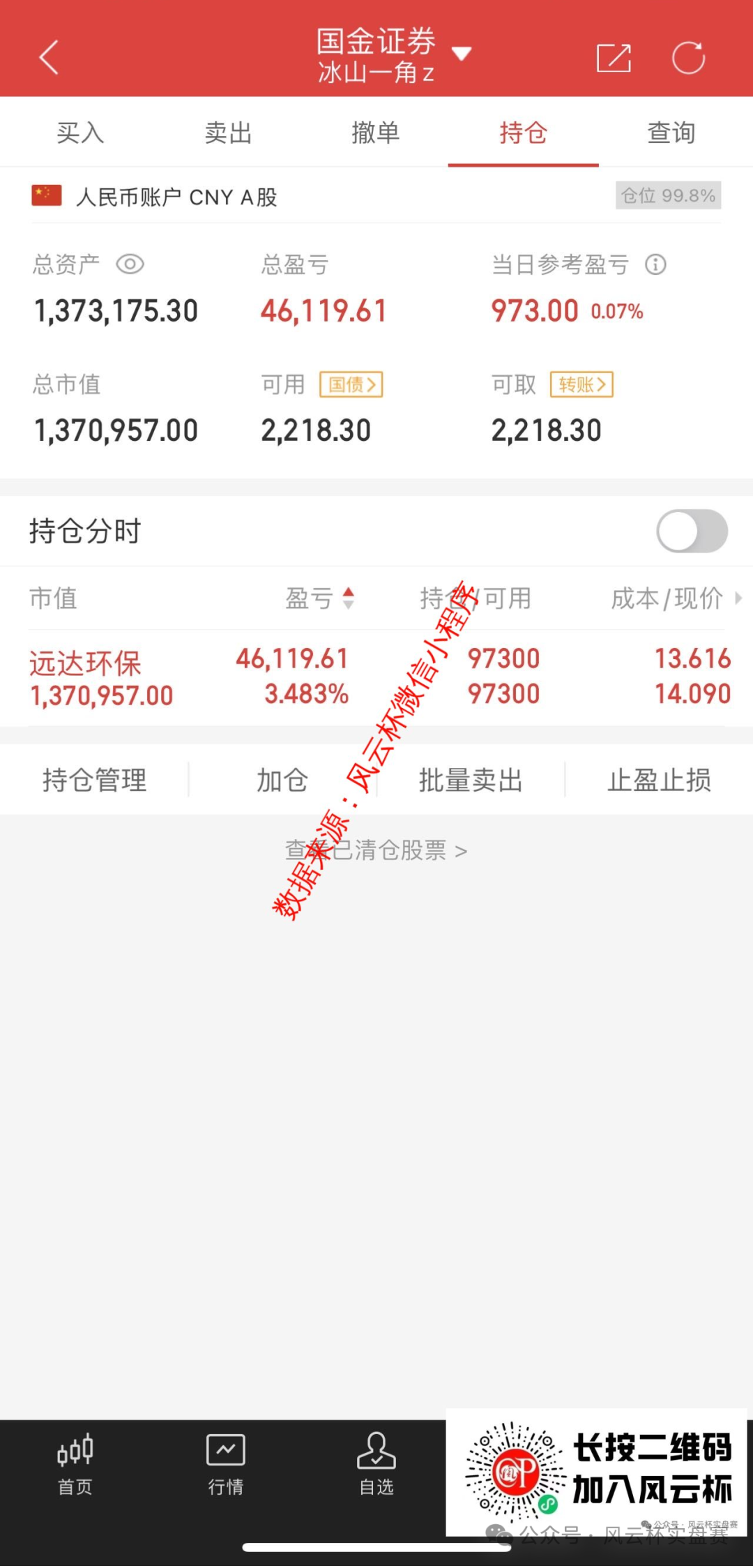Tap the 转账 button next to 可取
The image size is (753, 1568).
(581, 384)
